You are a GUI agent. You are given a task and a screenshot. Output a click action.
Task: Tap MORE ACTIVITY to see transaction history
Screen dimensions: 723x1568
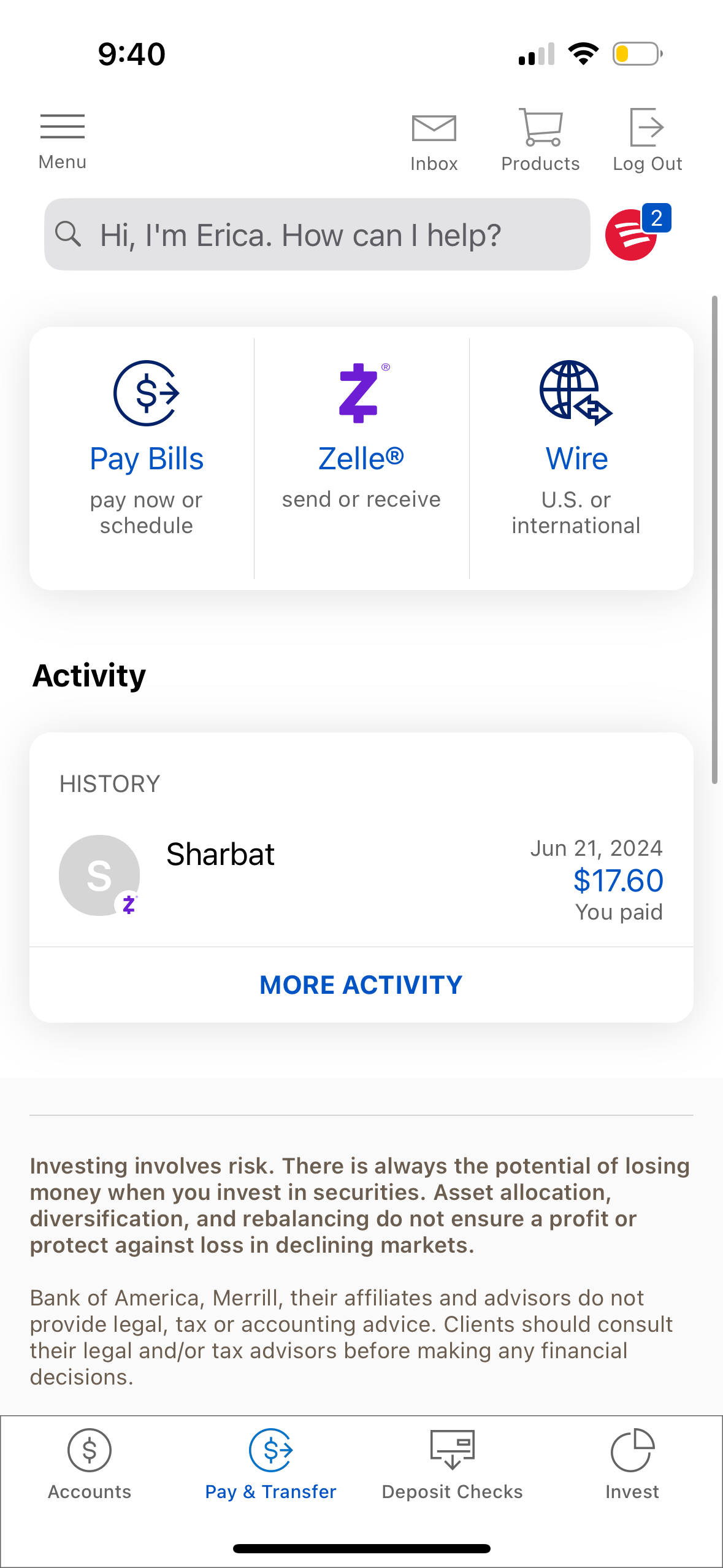(x=361, y=984)
